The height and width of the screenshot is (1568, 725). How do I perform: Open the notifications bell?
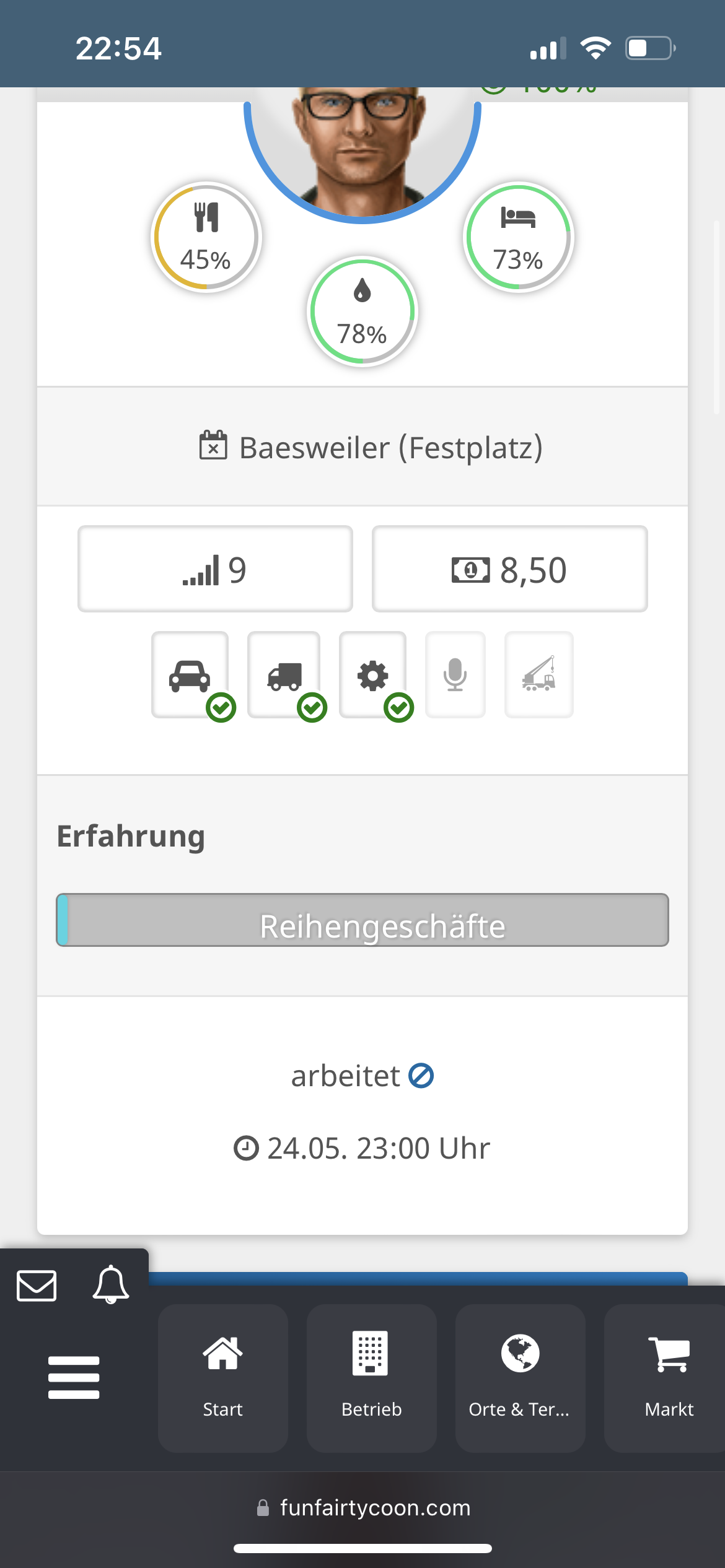point(111,1284)
